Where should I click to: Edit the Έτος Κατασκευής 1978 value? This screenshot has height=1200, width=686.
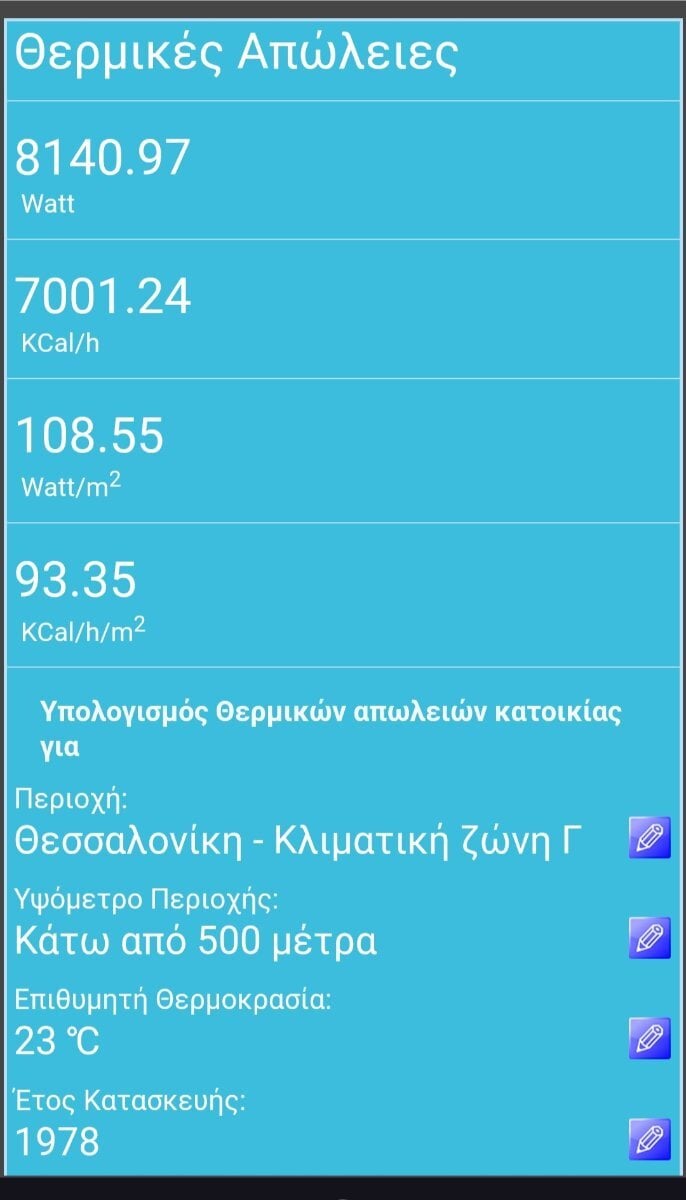point(649,1139)
